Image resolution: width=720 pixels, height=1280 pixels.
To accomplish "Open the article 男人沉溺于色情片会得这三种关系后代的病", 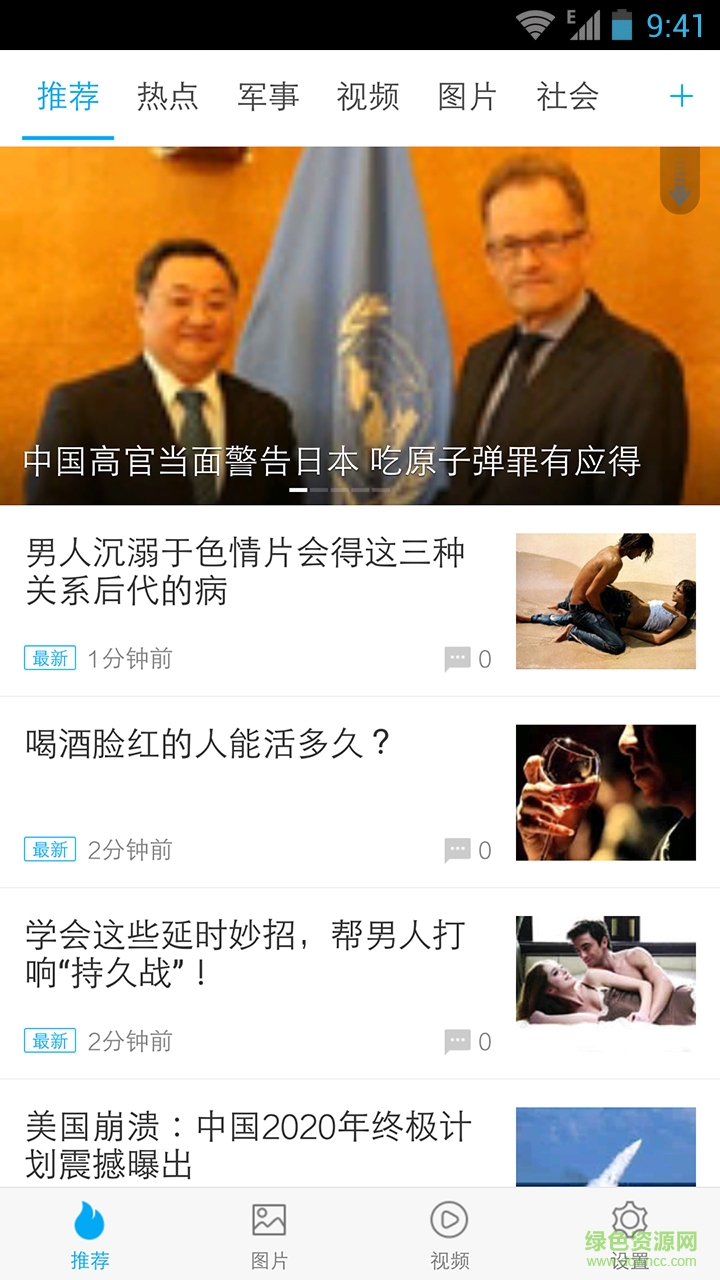I will [246, 571].
